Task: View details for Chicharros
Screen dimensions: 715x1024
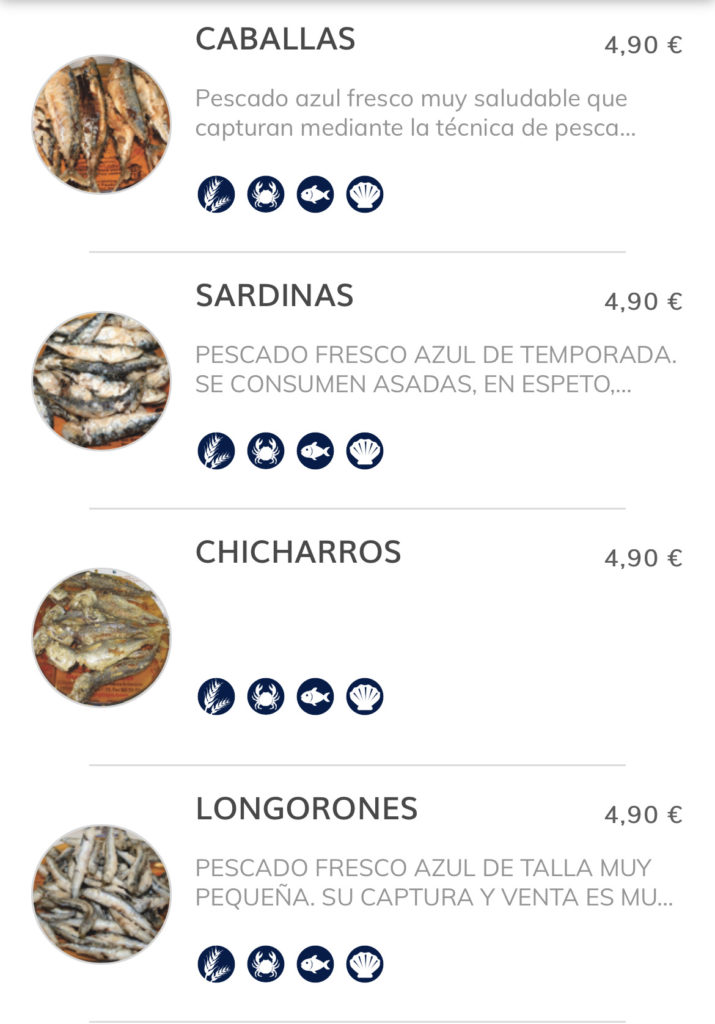Action: (x=298, y=552)
